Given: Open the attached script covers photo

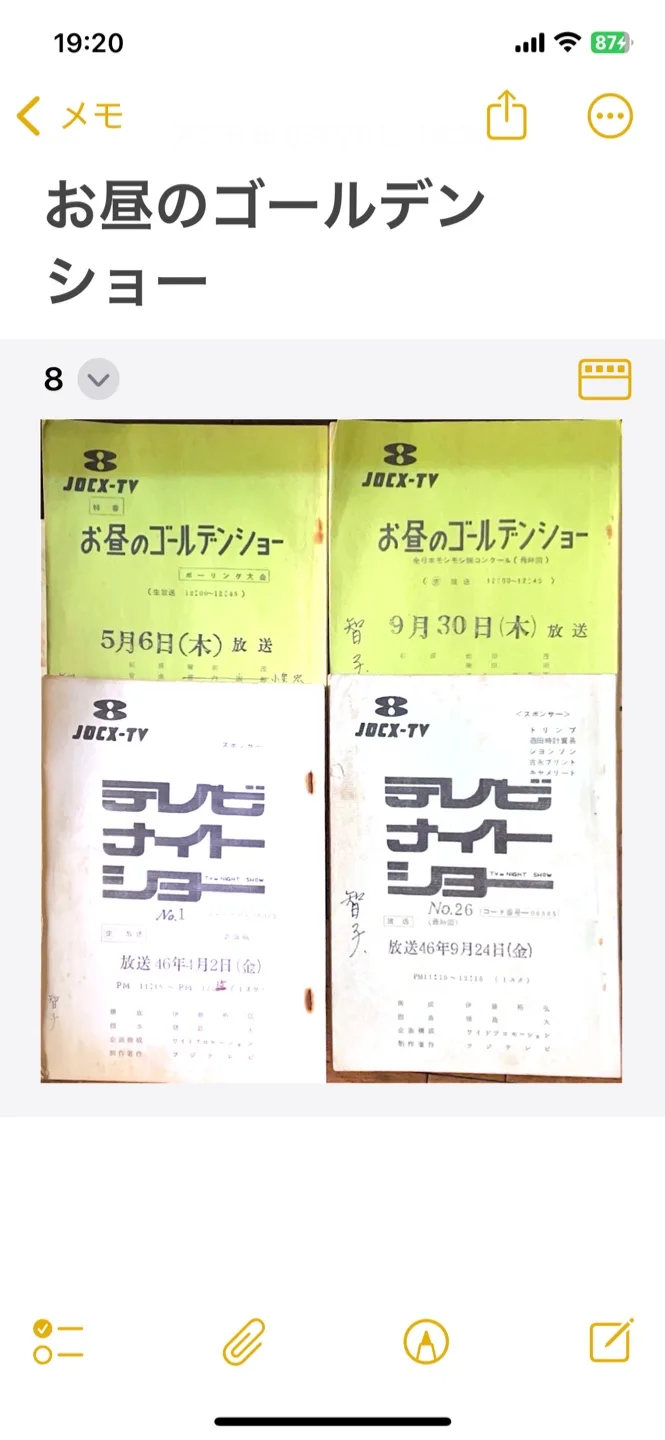Looking at the screenshot, I should 331,750.
